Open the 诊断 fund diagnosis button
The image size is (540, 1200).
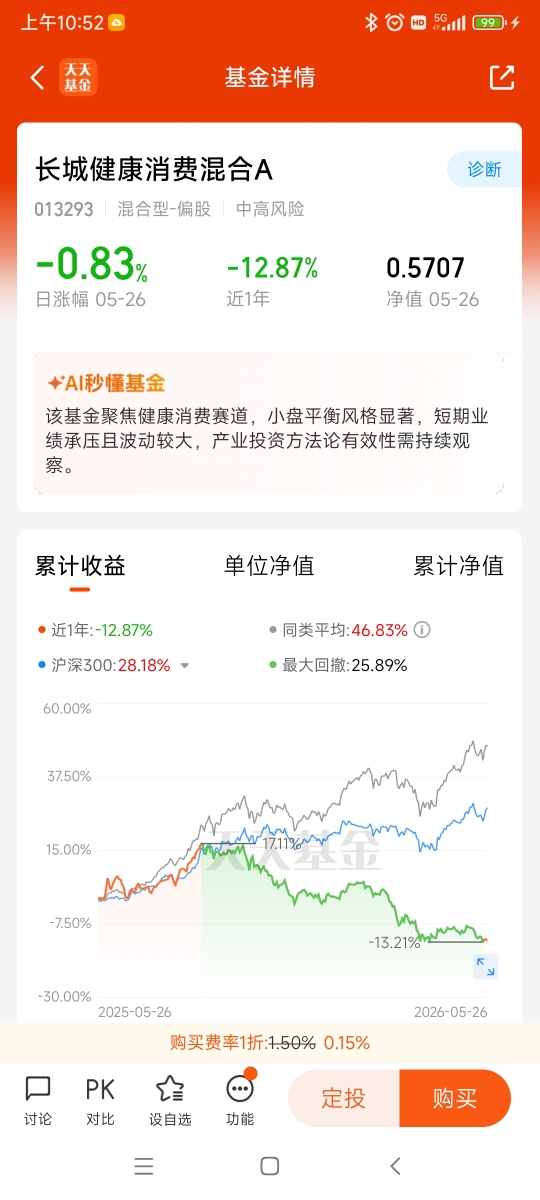point(484,169)
